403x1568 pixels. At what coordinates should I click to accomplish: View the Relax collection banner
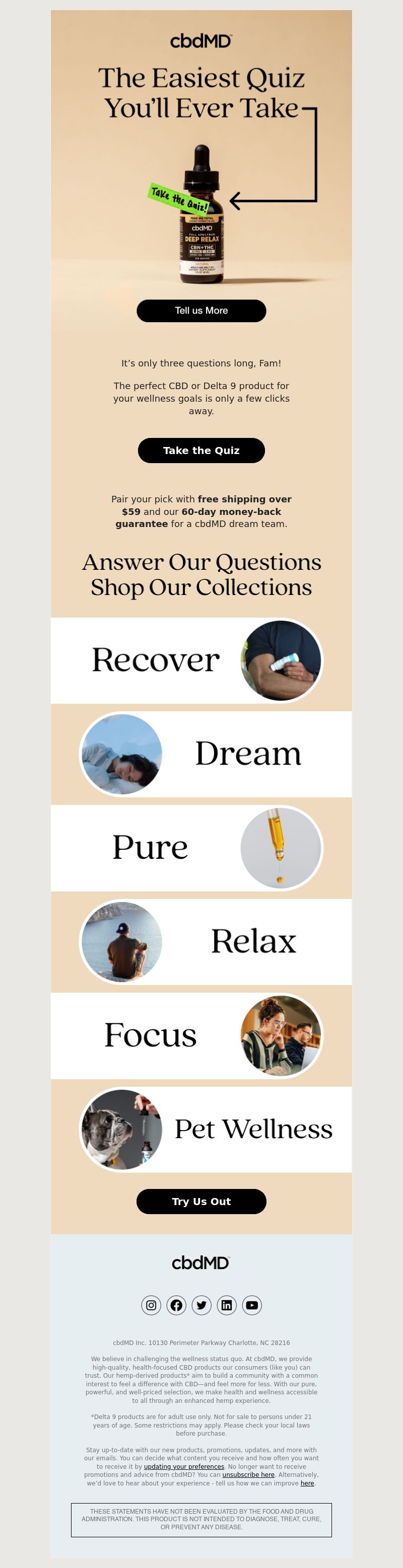(201, 941)
